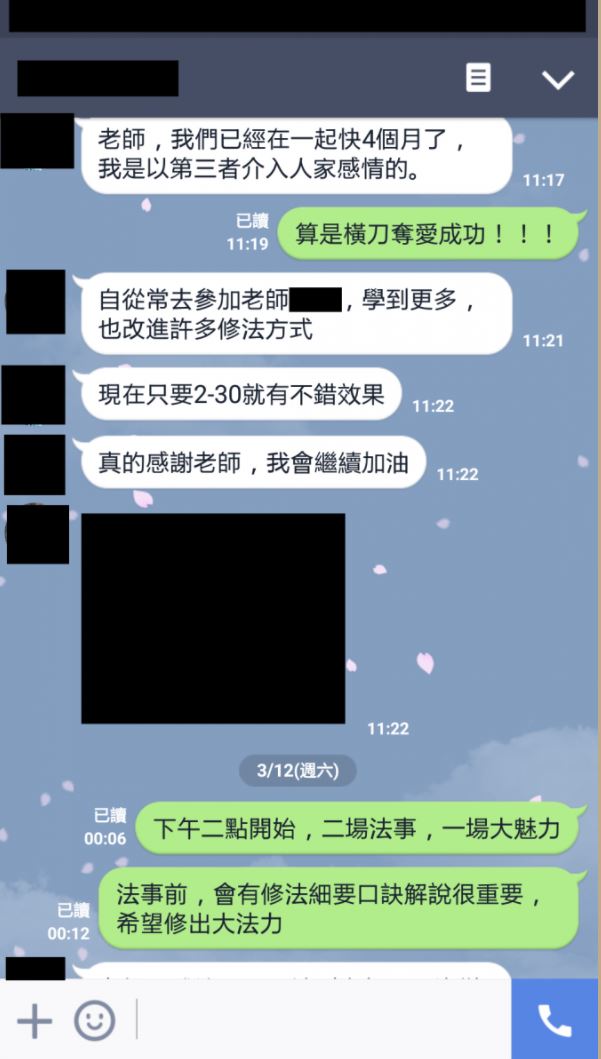Start a voice call
The image size is (601, 1059).
[x=555, y=1019]
